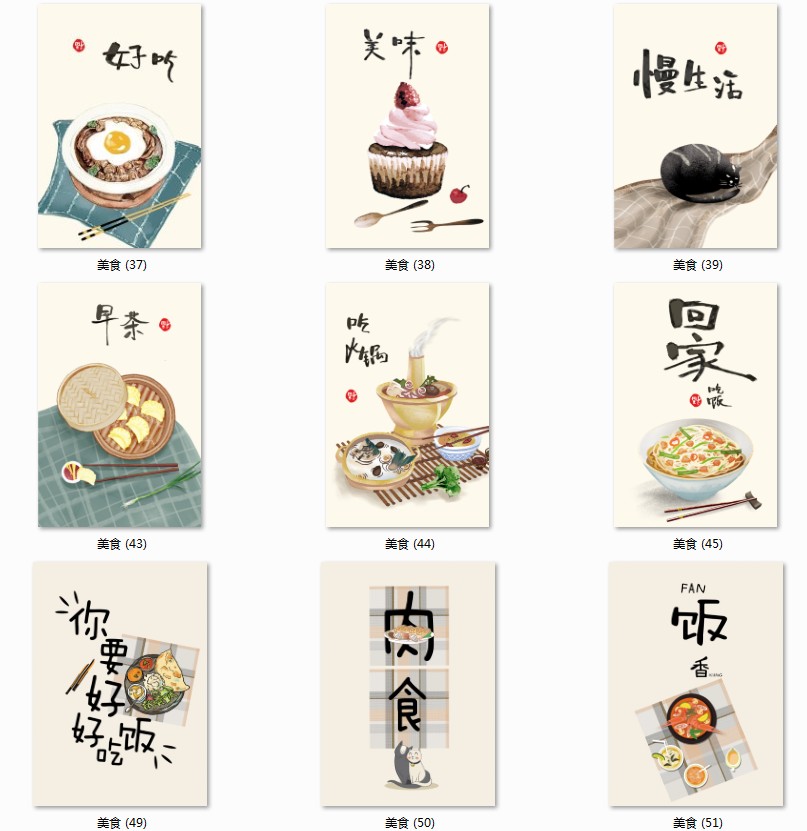View the hotpot image 美食 (44)
Image resolution: width=807 pixels, height=831 pixels.
408,405
